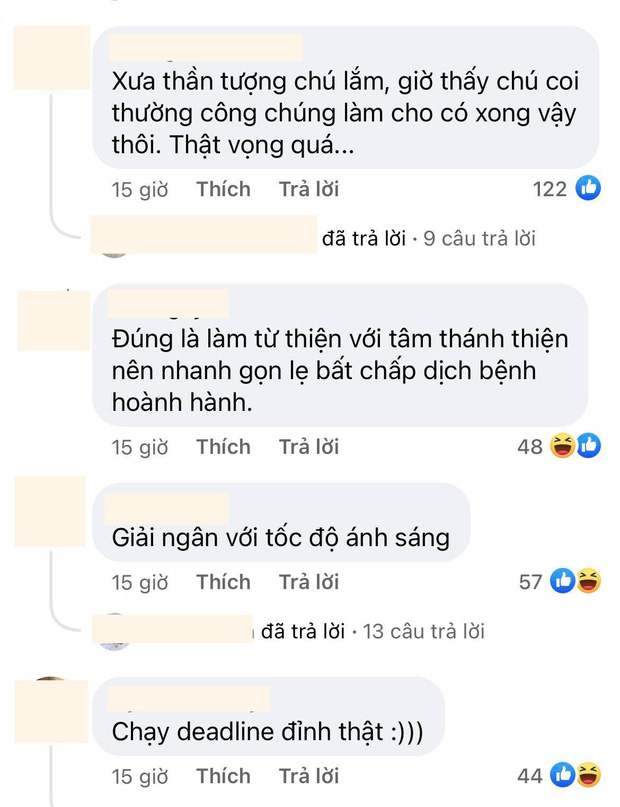Reply to "Giải ngân với tốc độ ánh sáng"
Image resolution: width=620 pixels, height=807 pixels.
click(308, 582)
